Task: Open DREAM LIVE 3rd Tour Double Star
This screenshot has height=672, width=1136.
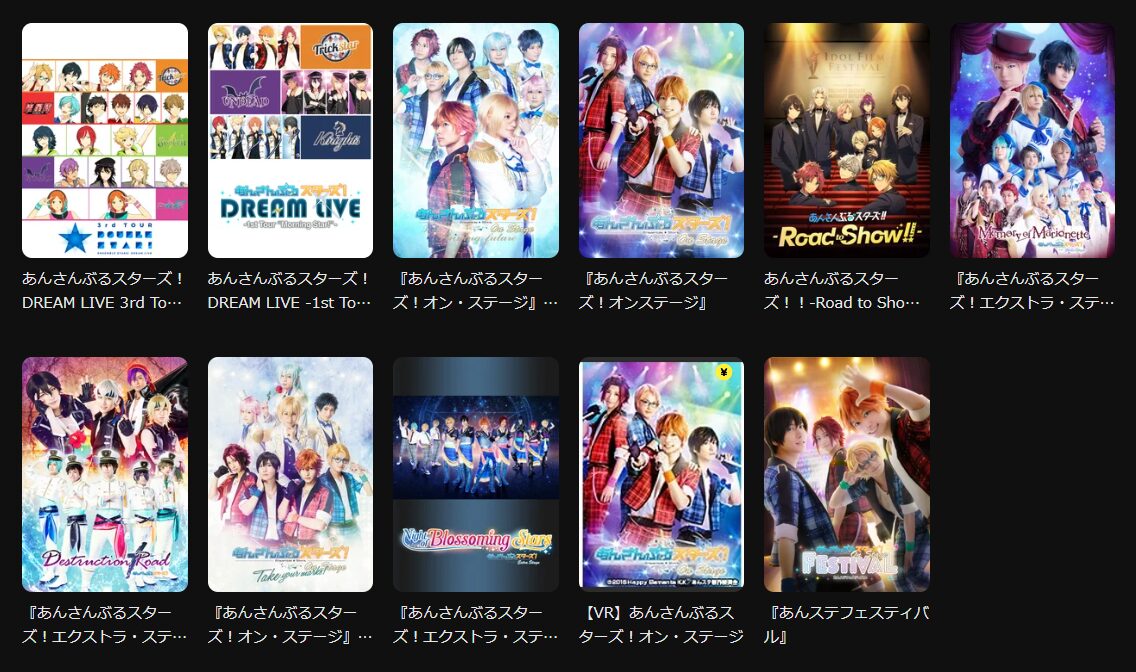Action: 105,141
